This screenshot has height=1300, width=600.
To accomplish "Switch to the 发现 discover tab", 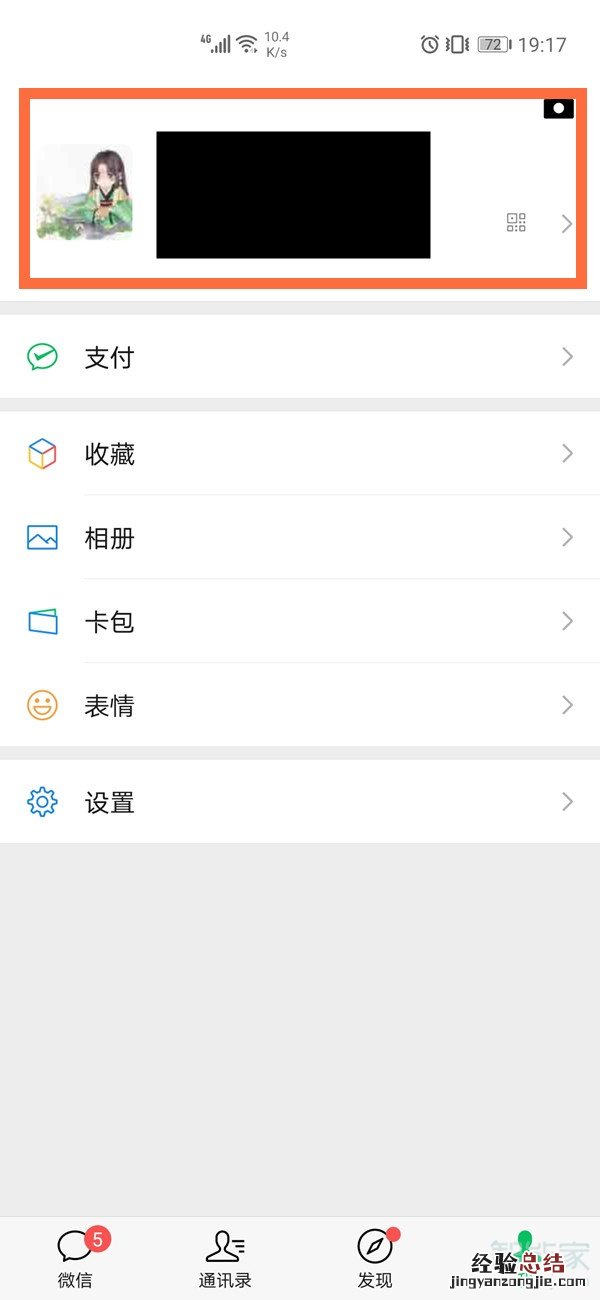I will (375, 1258).
